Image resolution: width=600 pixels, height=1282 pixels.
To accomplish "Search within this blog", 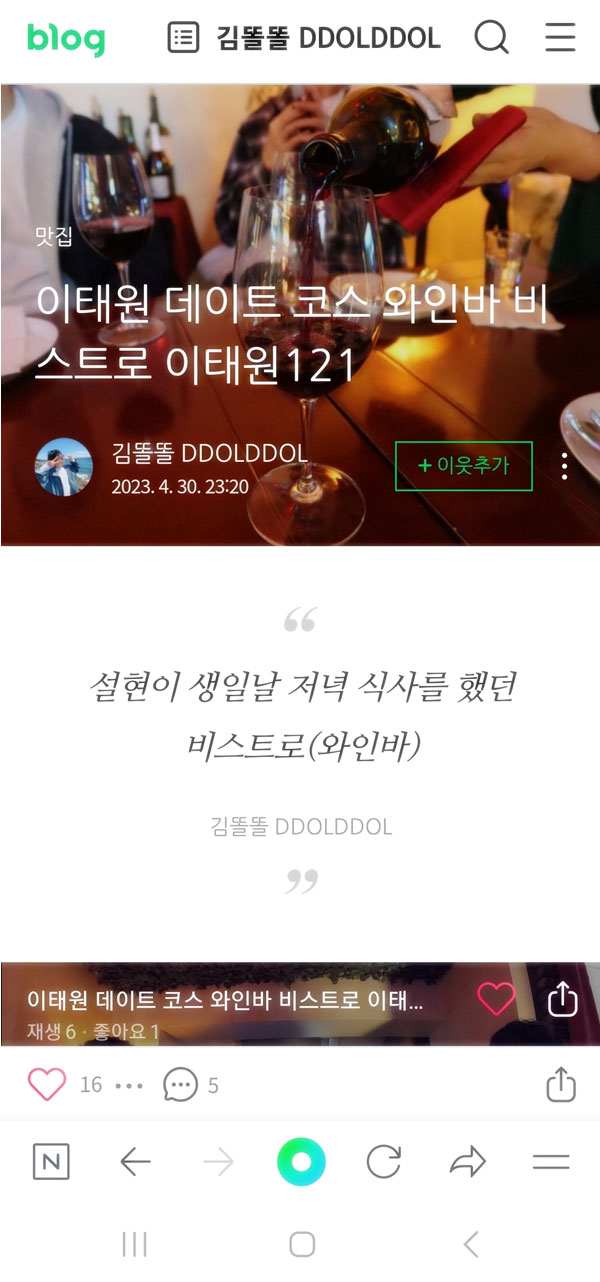I will pos(491,39).
